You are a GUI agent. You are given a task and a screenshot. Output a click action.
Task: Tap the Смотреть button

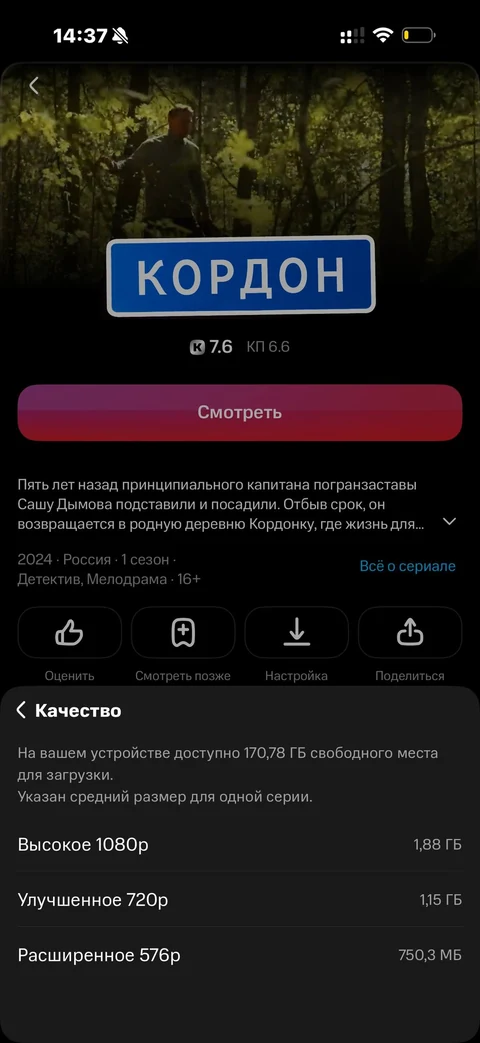(239, 412)
